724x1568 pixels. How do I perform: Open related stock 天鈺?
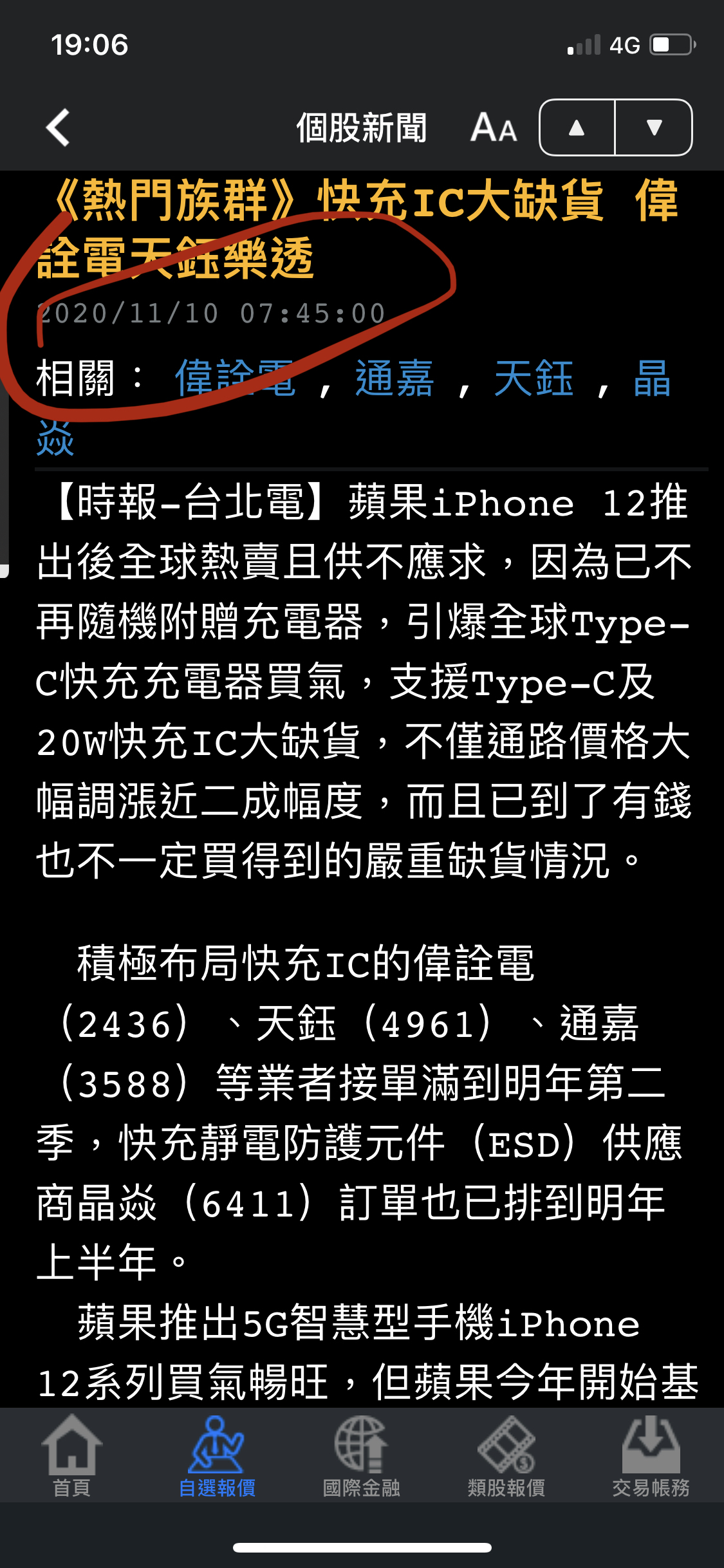pyautogui.click(x=534, y=378)
